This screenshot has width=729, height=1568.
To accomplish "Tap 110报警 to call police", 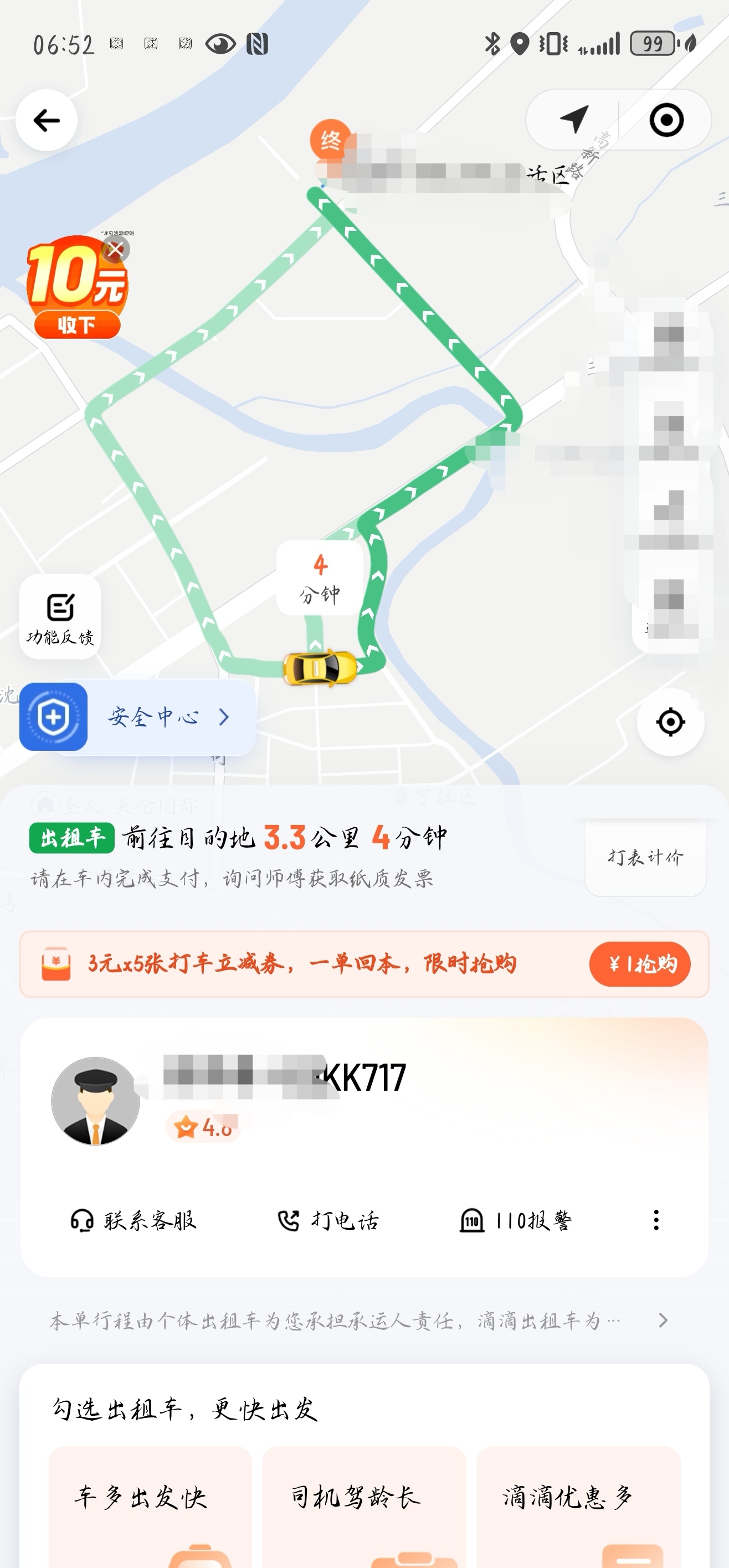I will coord(515,1220).
